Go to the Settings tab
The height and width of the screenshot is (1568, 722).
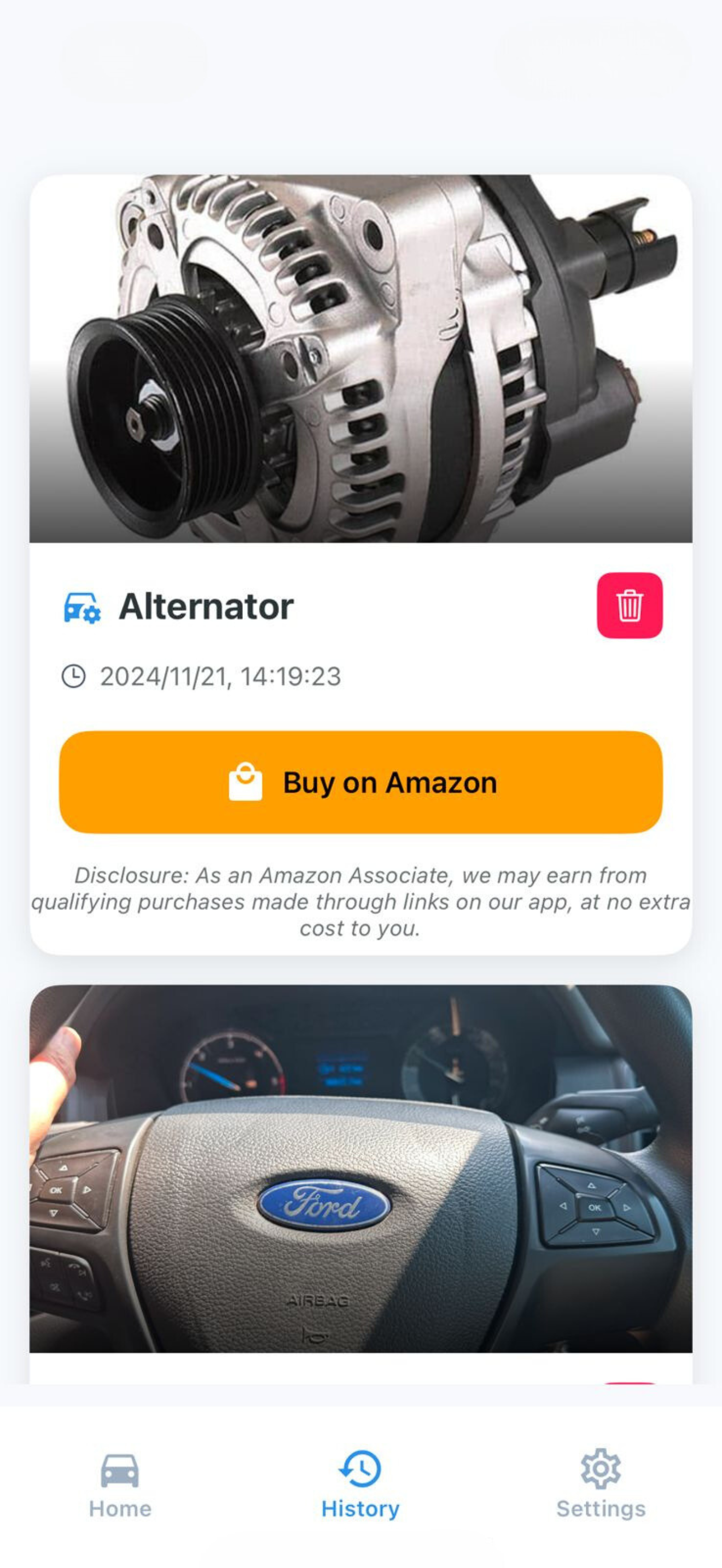[x=600, y=1485]
